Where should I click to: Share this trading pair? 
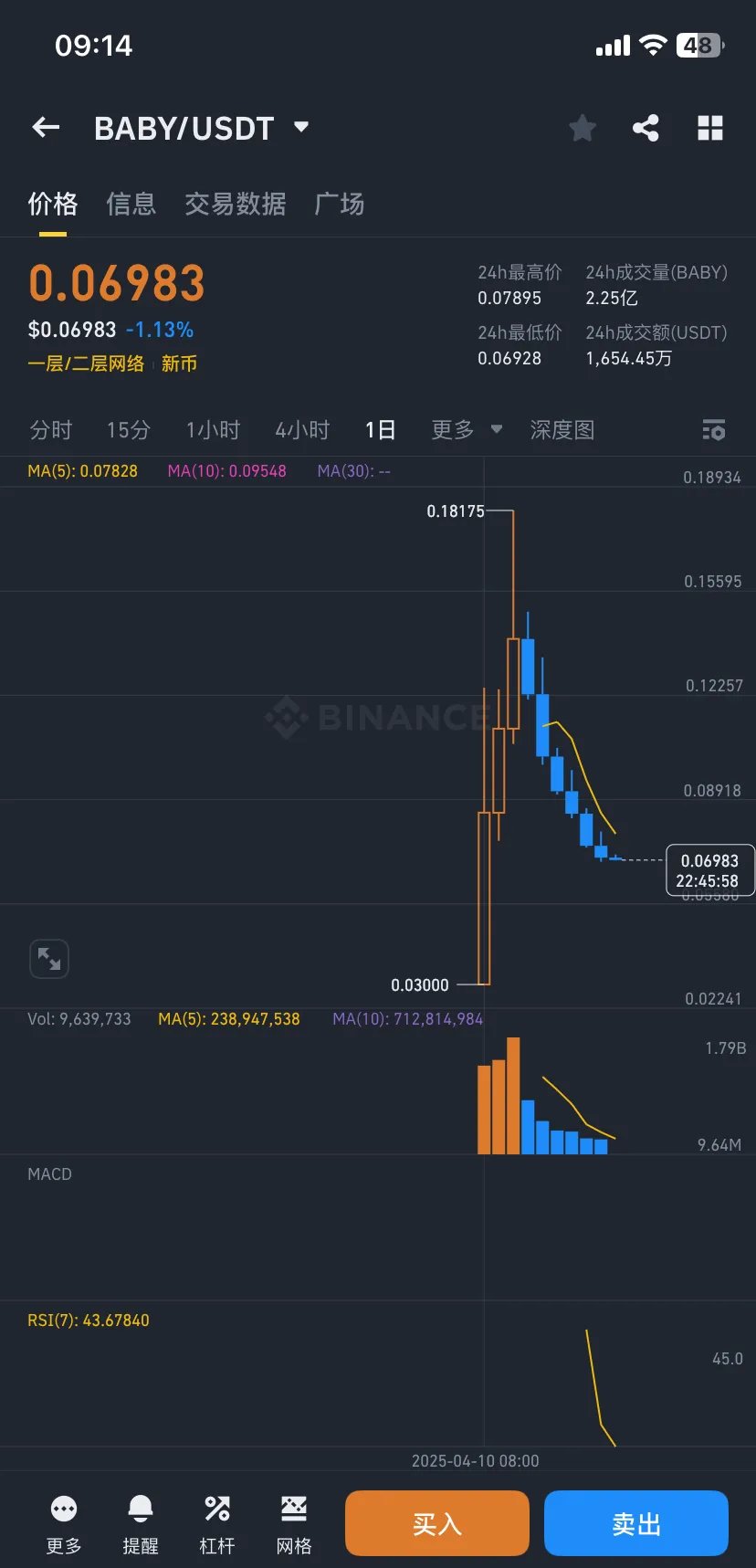(646, 128)
